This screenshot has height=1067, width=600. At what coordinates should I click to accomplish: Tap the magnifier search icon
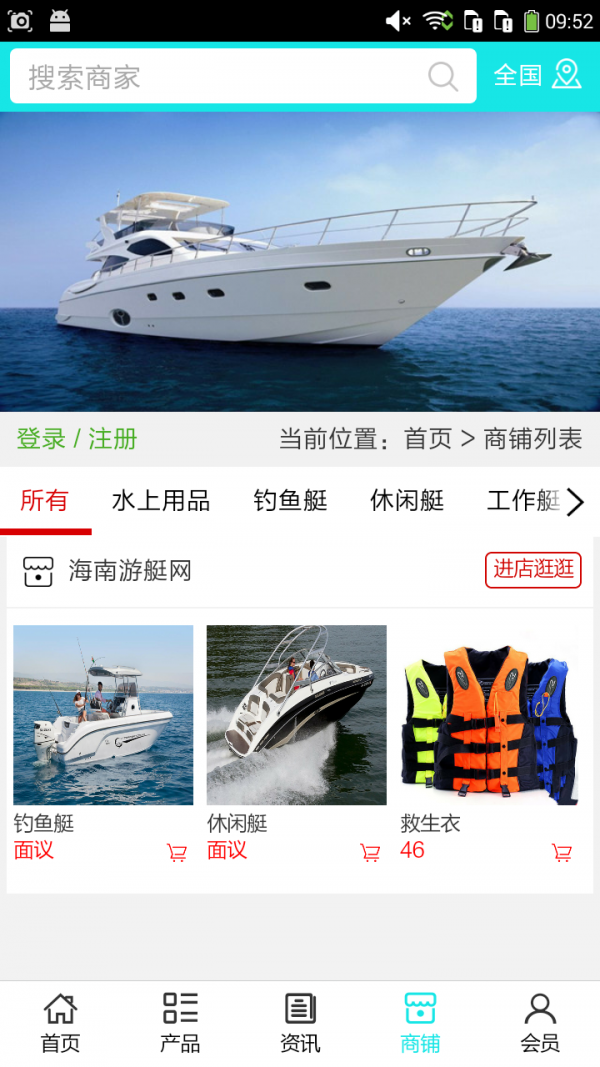[443, 76]
